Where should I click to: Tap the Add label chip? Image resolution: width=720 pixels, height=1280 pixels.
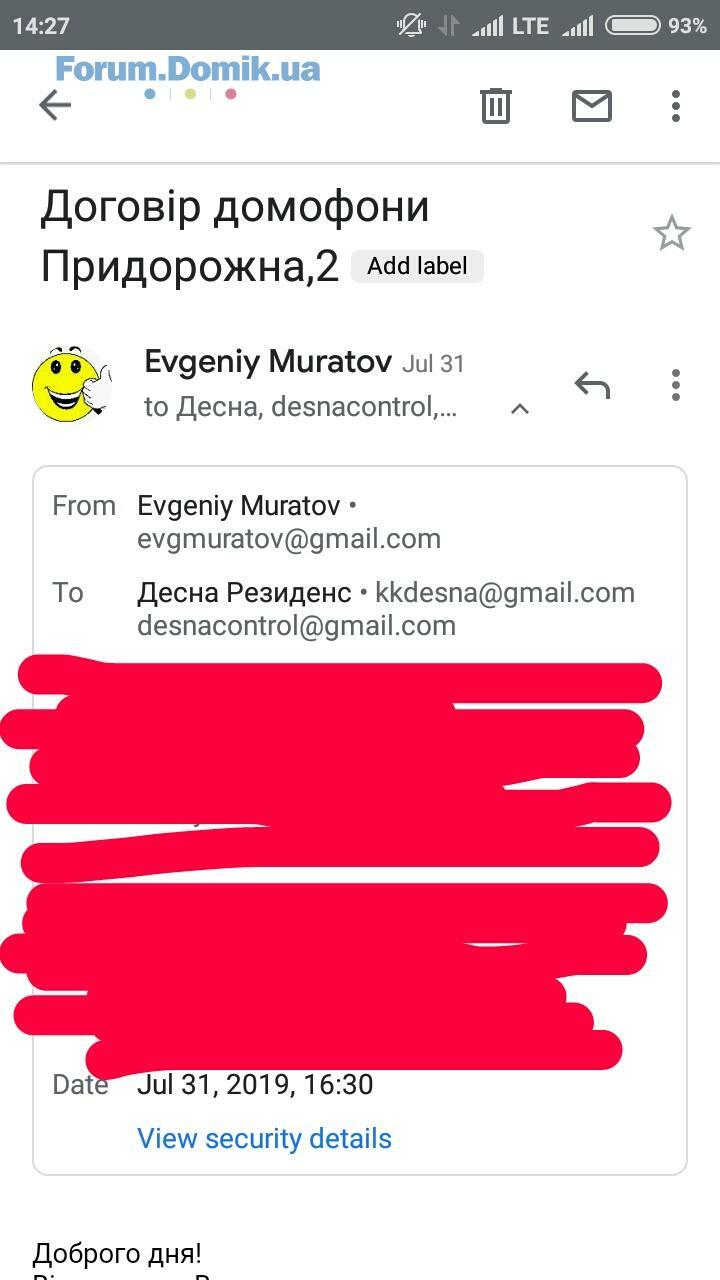pyautogui.click(x=417, y=266)
